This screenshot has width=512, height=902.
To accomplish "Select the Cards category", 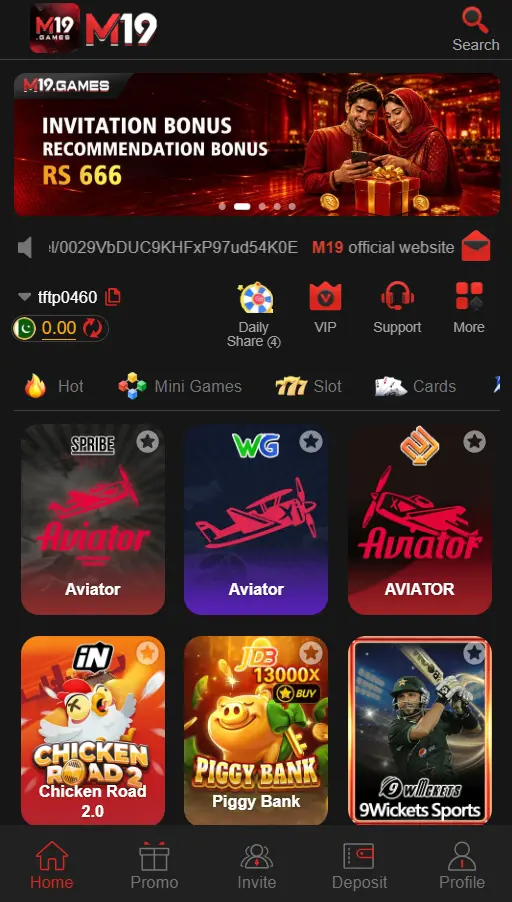I will pos(415,386).
